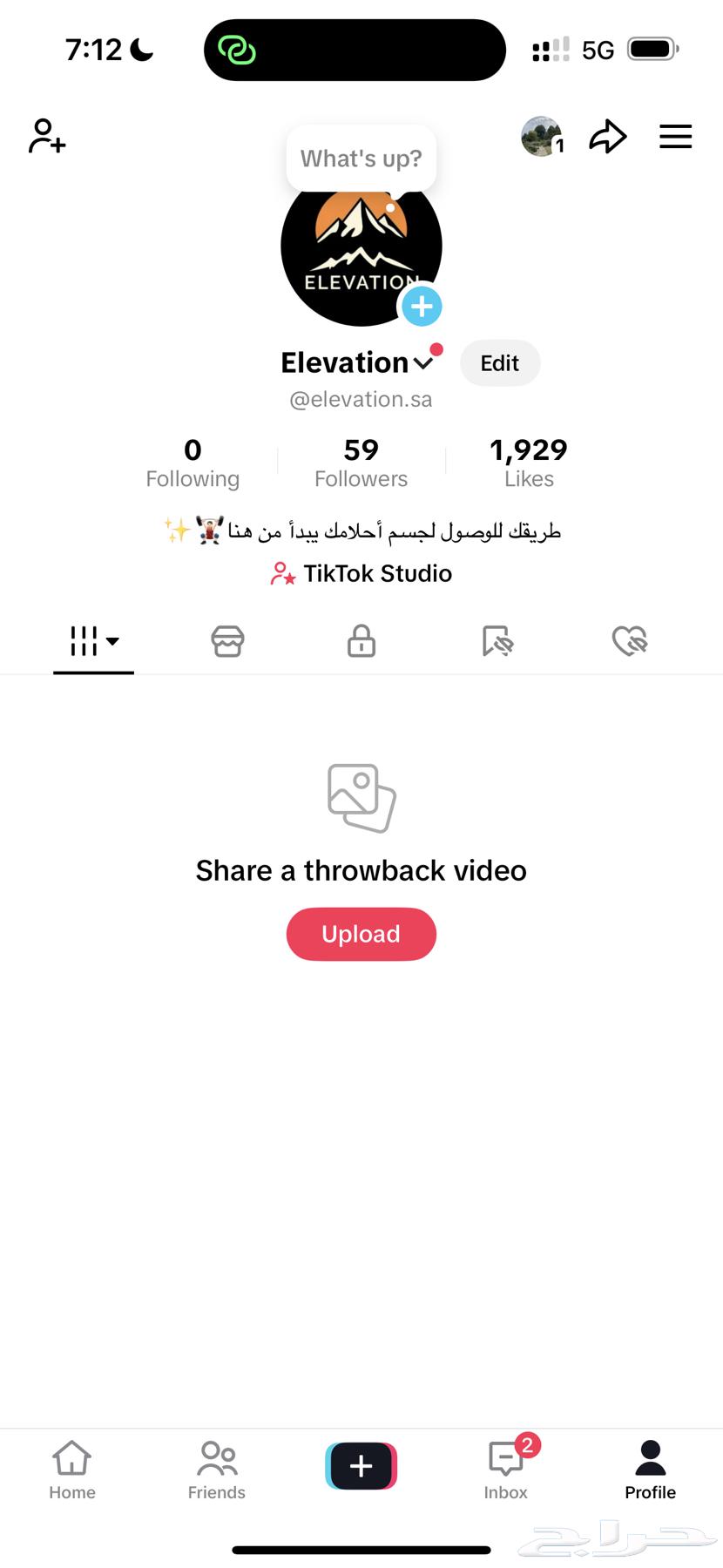
Task: Open the add friends icon
Action: (47, 137)
